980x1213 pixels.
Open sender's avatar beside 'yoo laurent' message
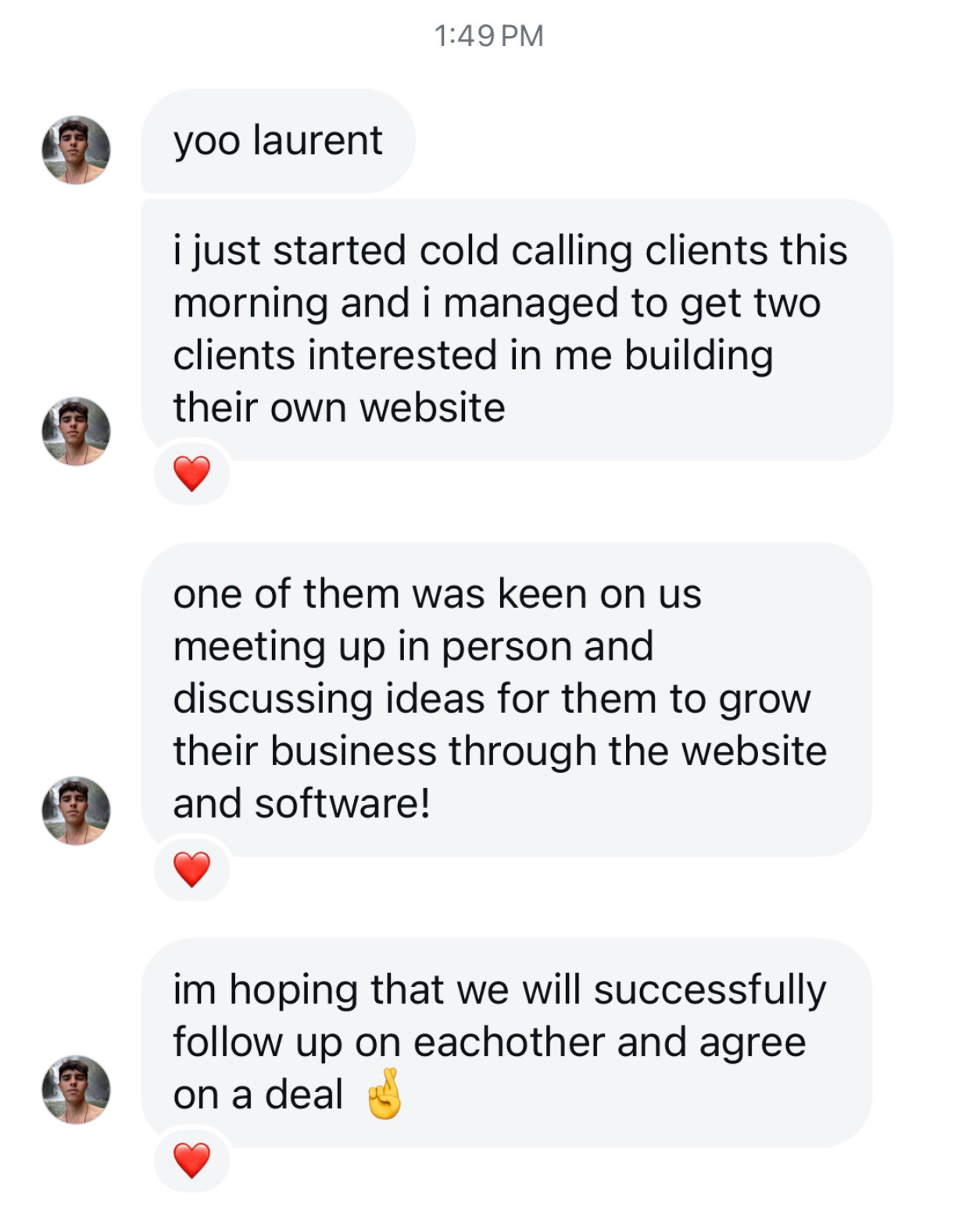[76, 150]
